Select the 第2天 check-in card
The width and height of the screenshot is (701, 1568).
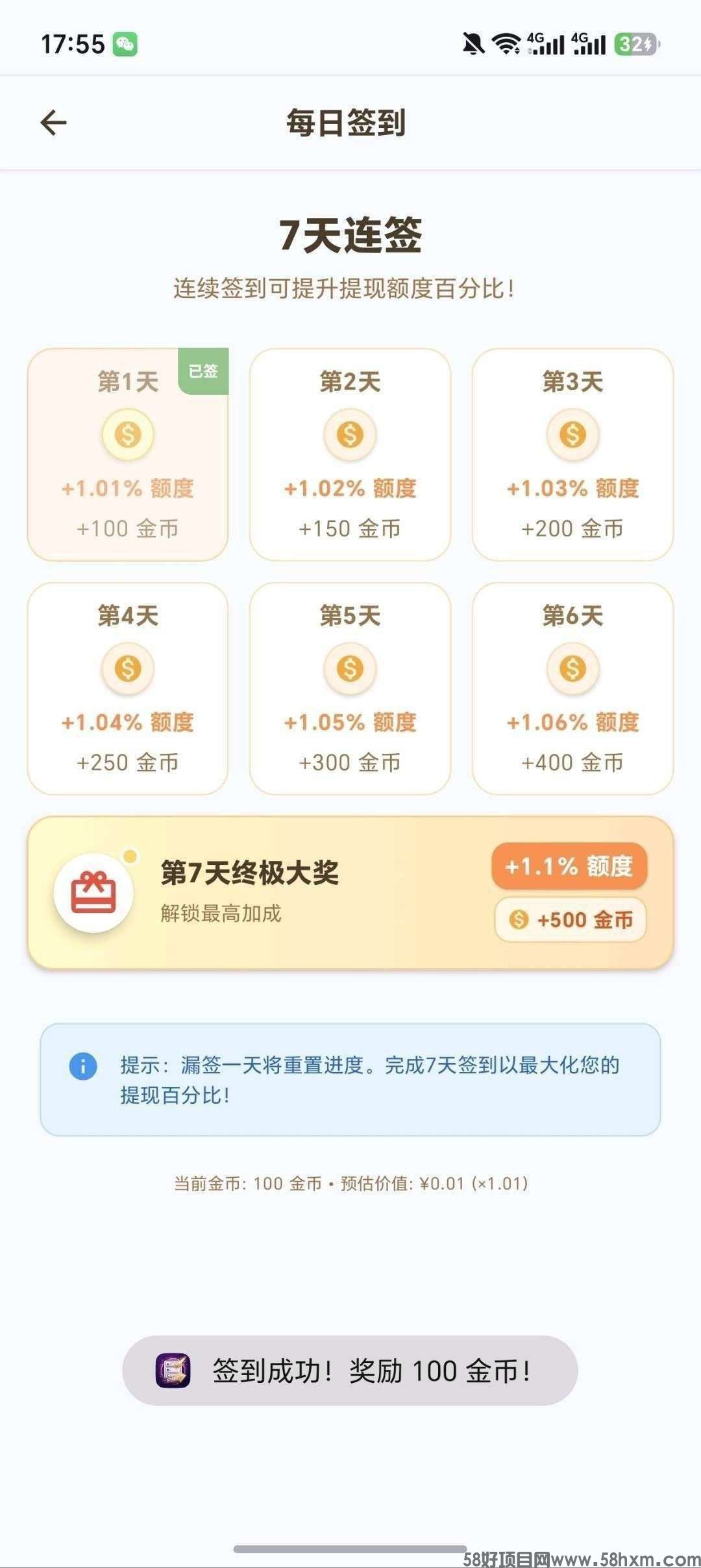(x=350, y=454)
